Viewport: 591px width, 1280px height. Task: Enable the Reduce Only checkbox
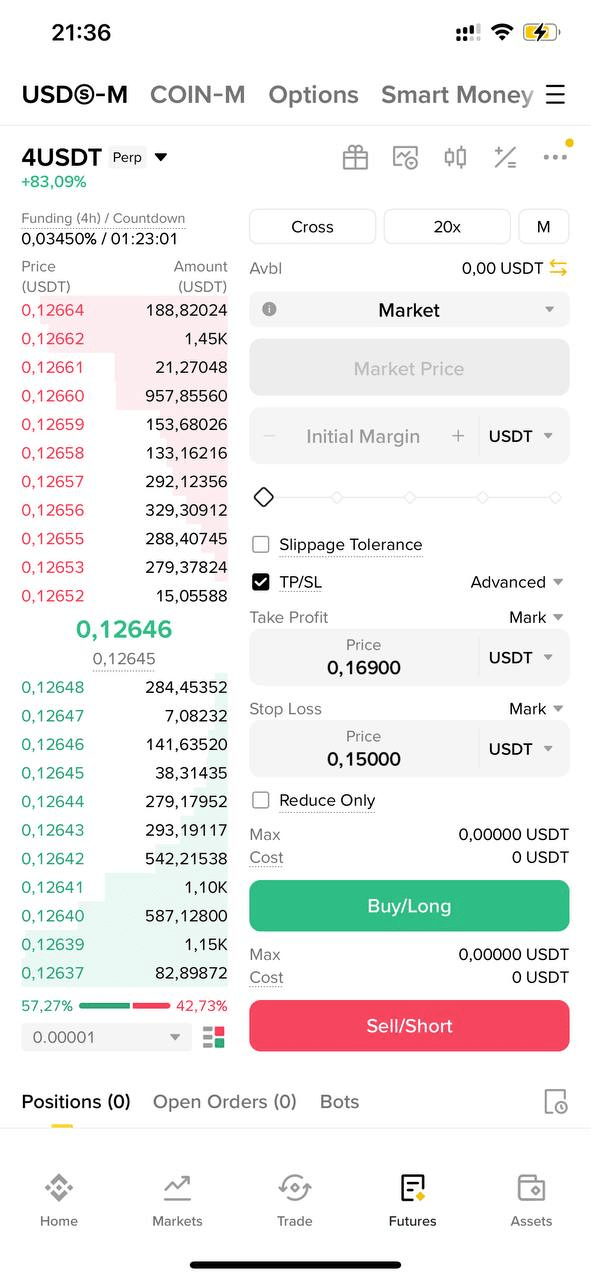click(x=261, y=800)
